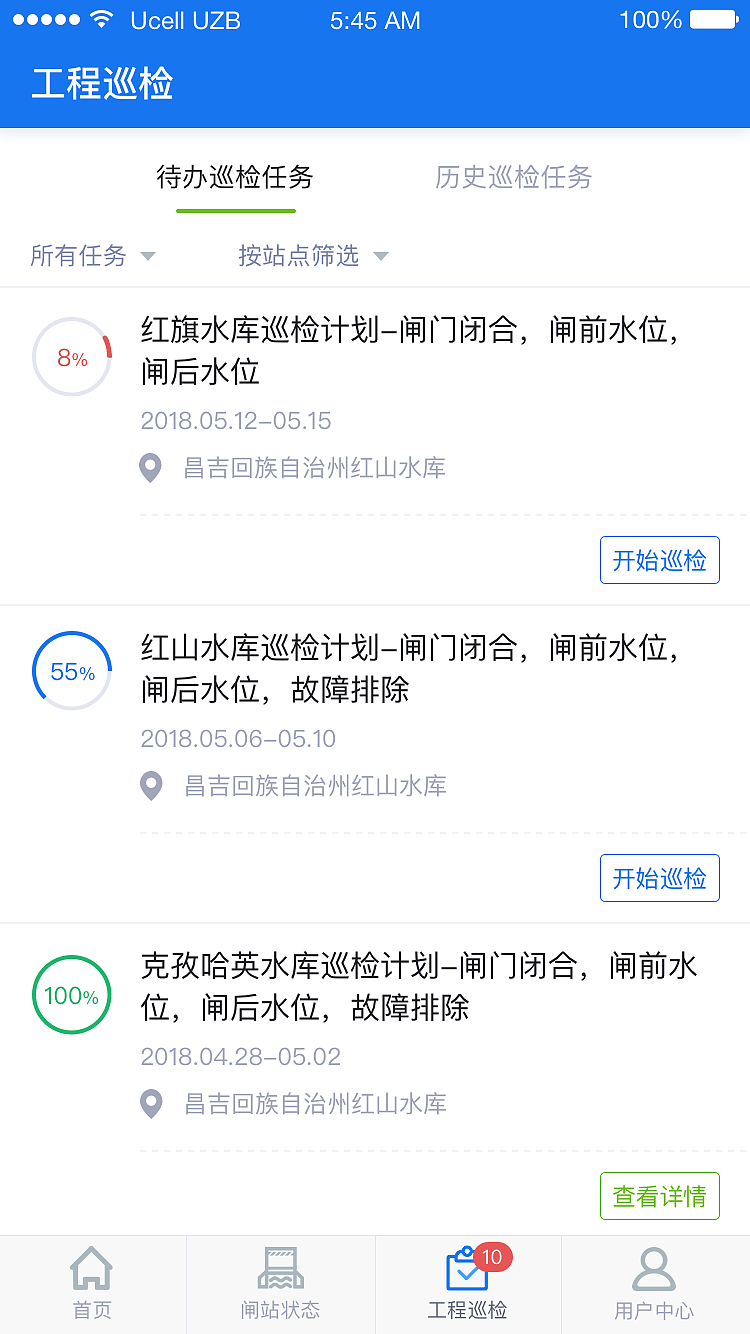Open the 按站点筛选 station filter
The width and height of the screenshot is (750, 1334).
300,256
